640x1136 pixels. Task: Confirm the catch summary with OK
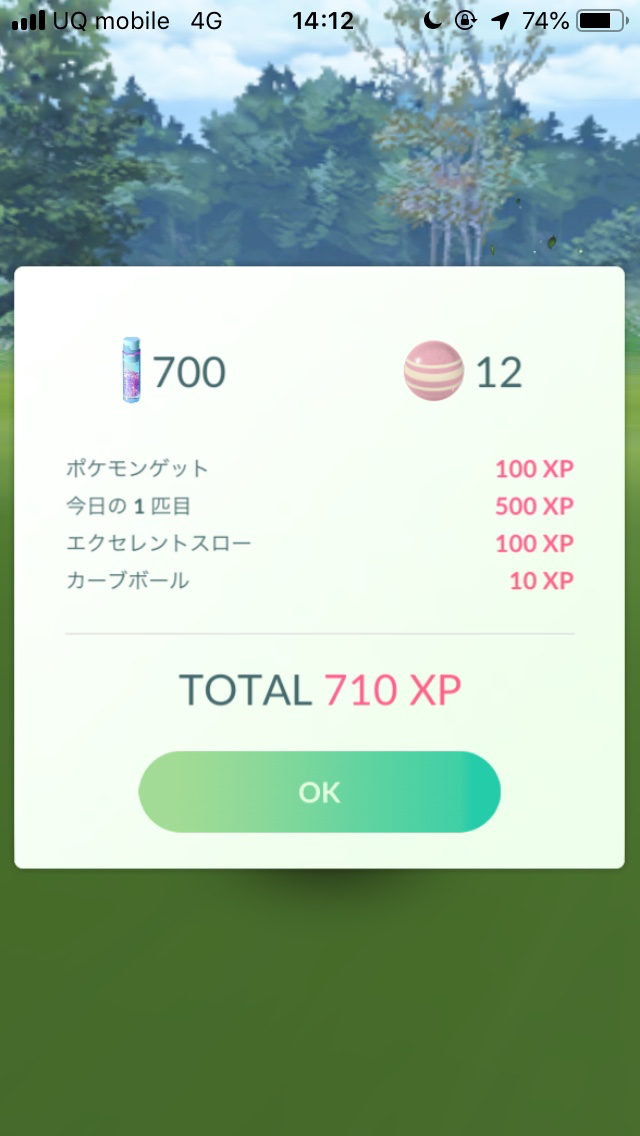[319, 792]
